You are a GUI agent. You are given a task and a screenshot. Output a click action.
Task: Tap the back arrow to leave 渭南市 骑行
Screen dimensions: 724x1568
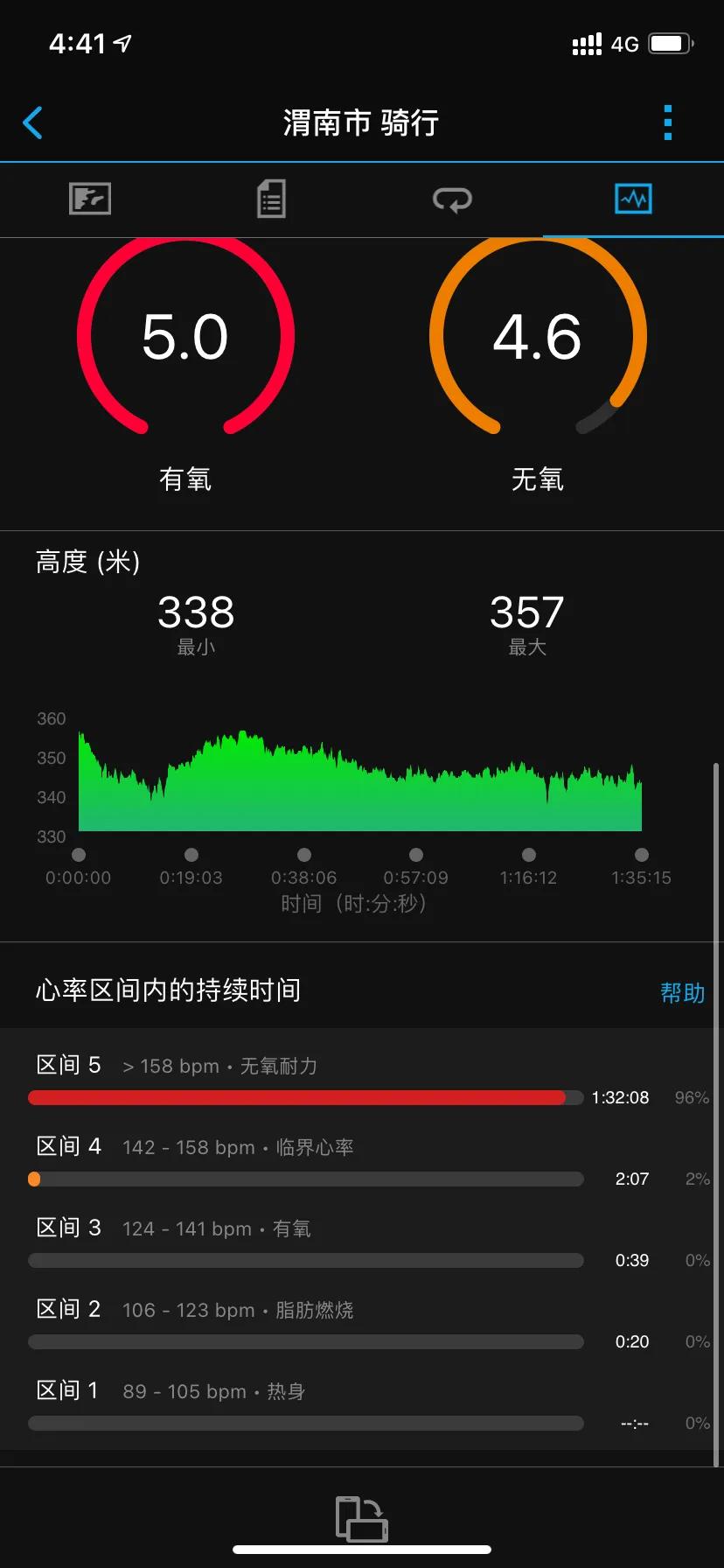click(32, 122)
